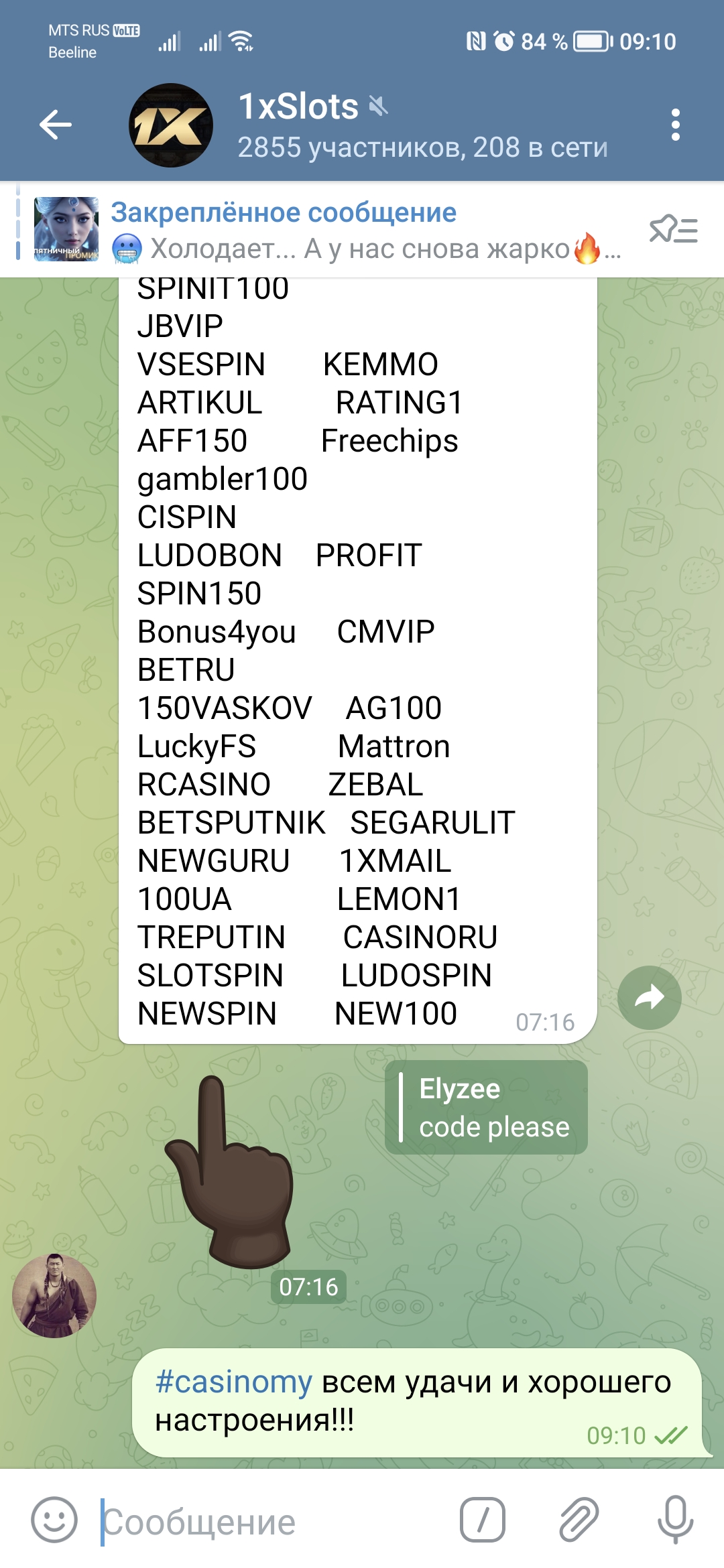Open the bot commands slash button
The image size is (724, 1568).
tap(483, 1520)
